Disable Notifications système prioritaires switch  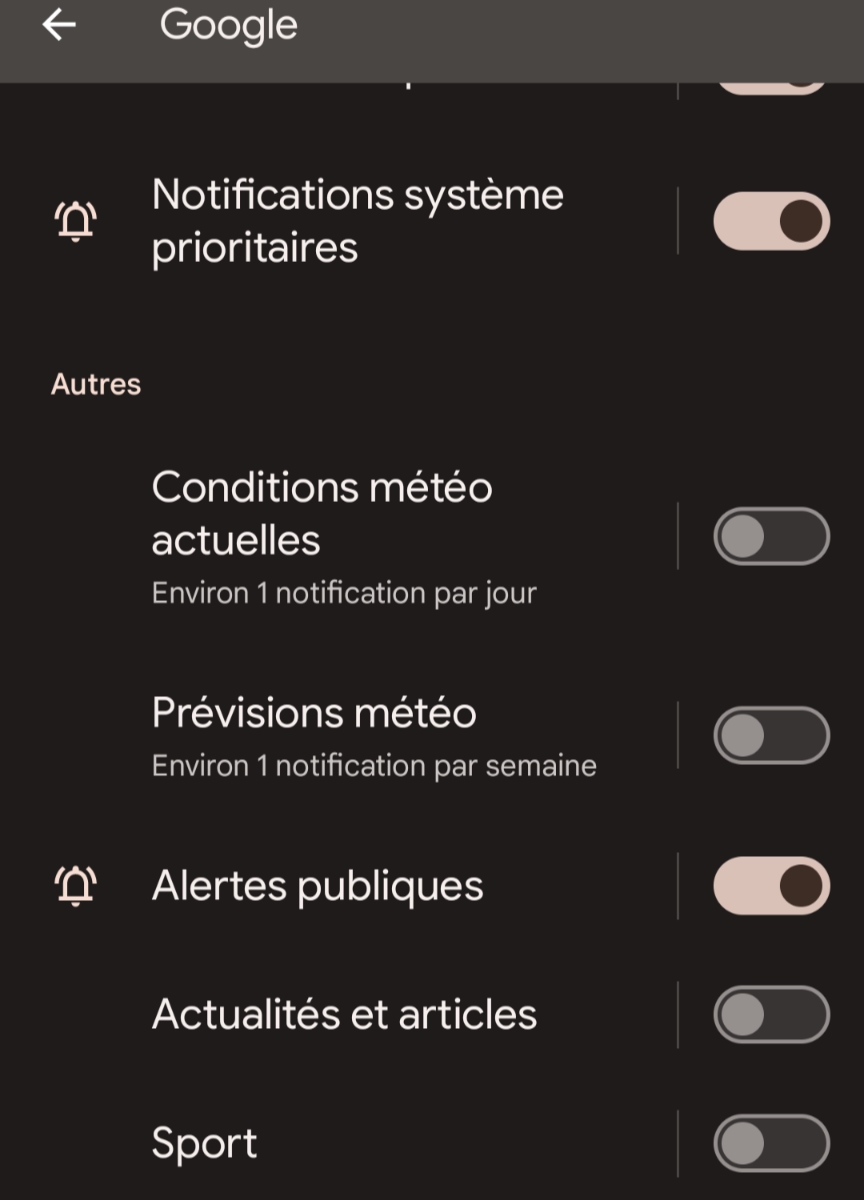tap(771, 221)
